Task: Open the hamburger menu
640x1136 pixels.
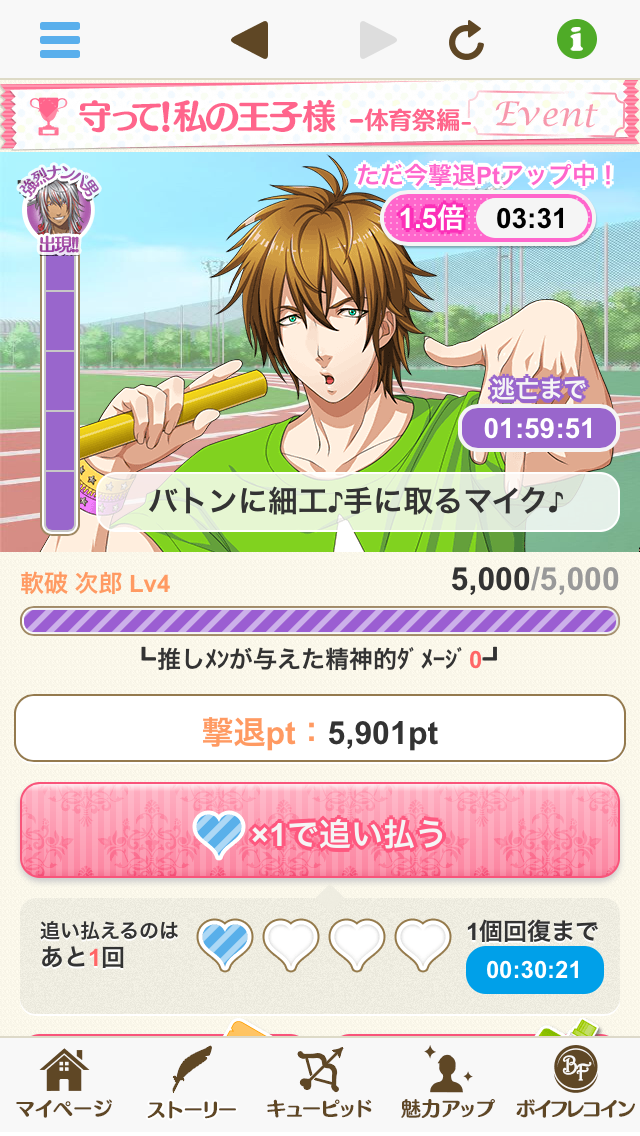Action: [x=59, y=40]
